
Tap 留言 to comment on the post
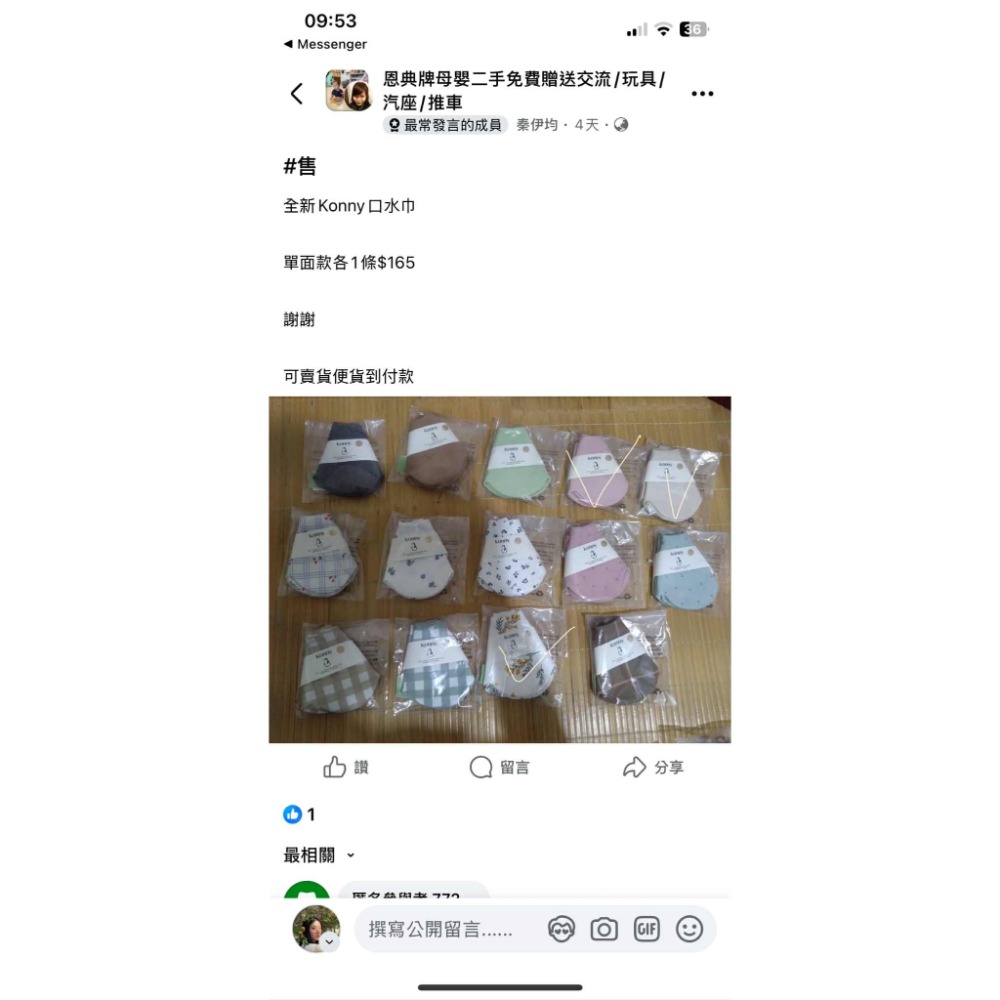tap(500, 767)
